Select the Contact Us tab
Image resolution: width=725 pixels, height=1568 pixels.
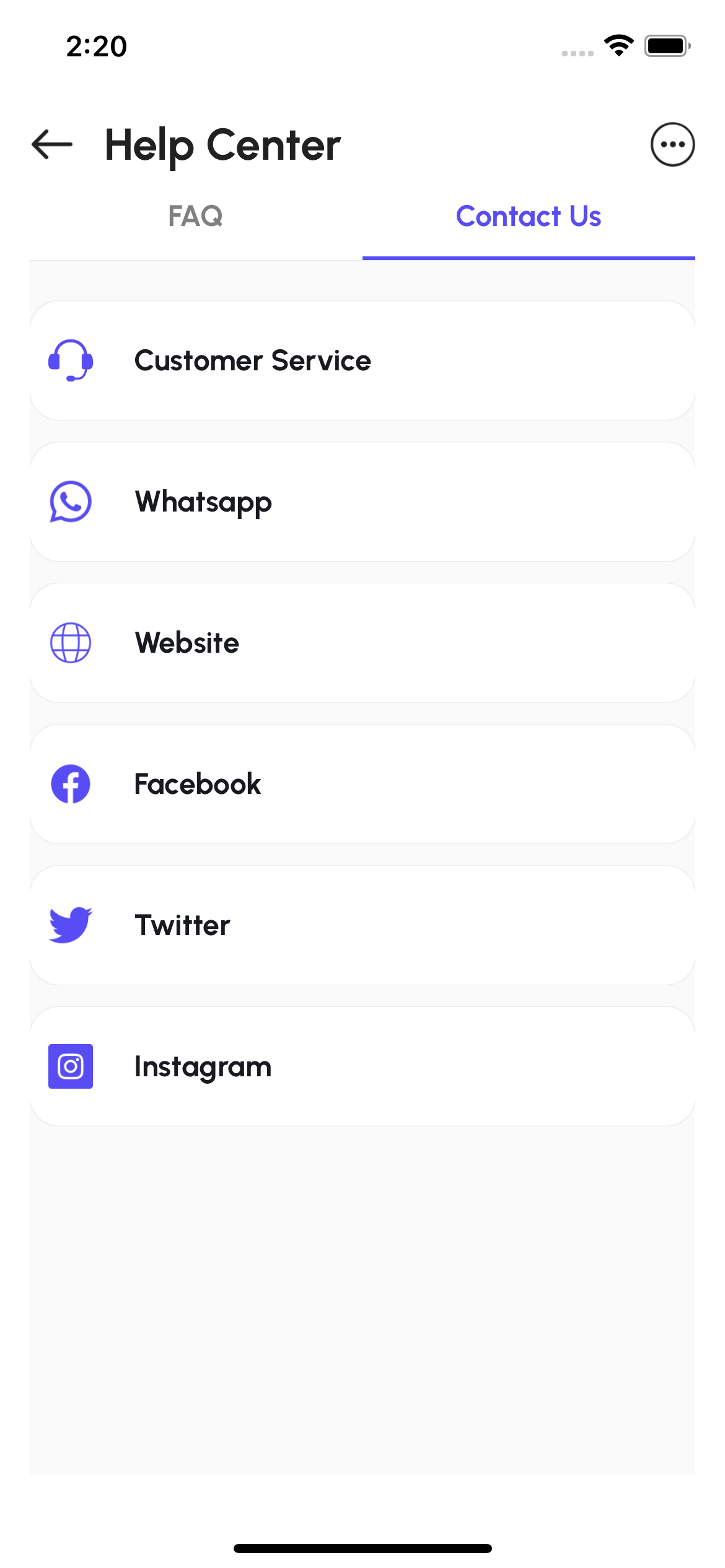tap(529, 217)
